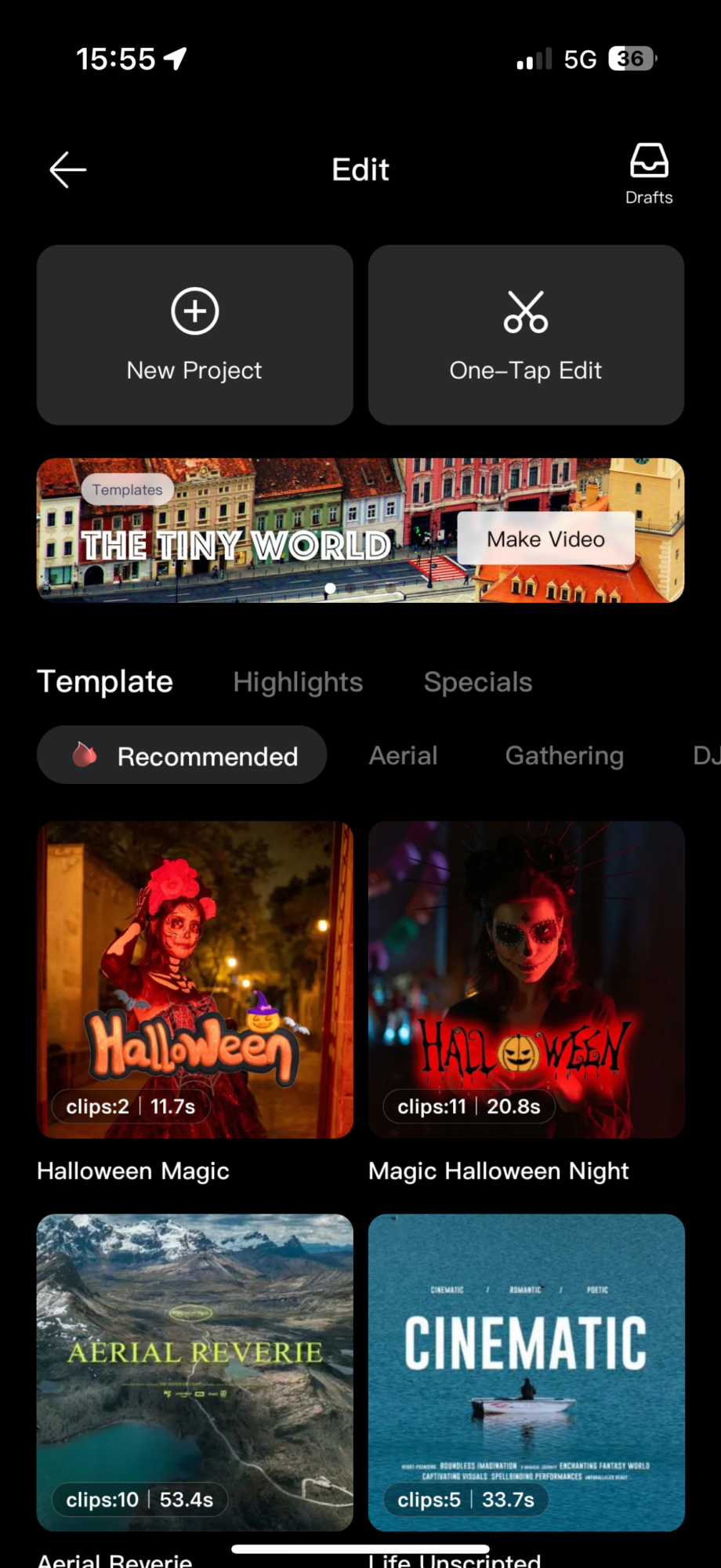
Task: Filter templates by Gathering
Action: pos(564,756)
